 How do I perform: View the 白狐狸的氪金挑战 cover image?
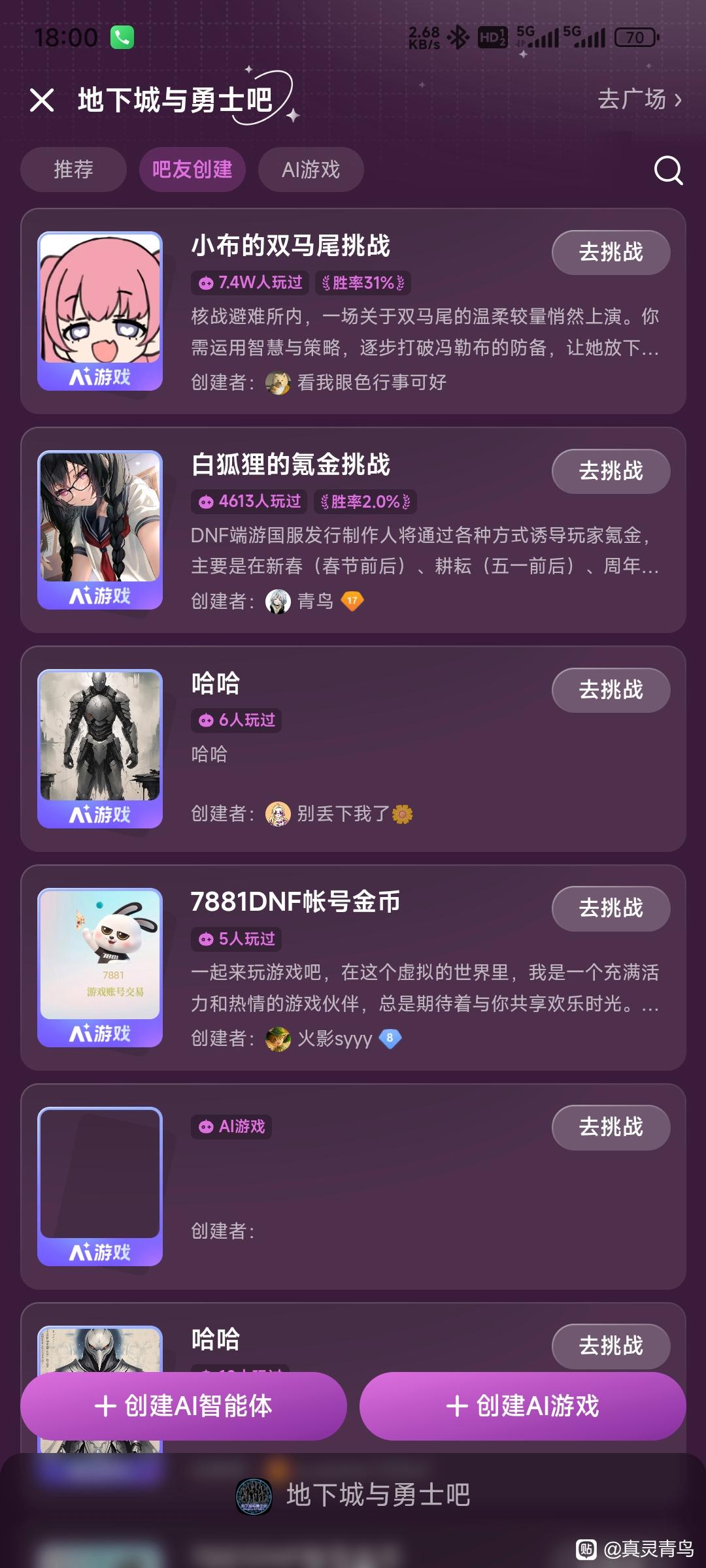100,530
